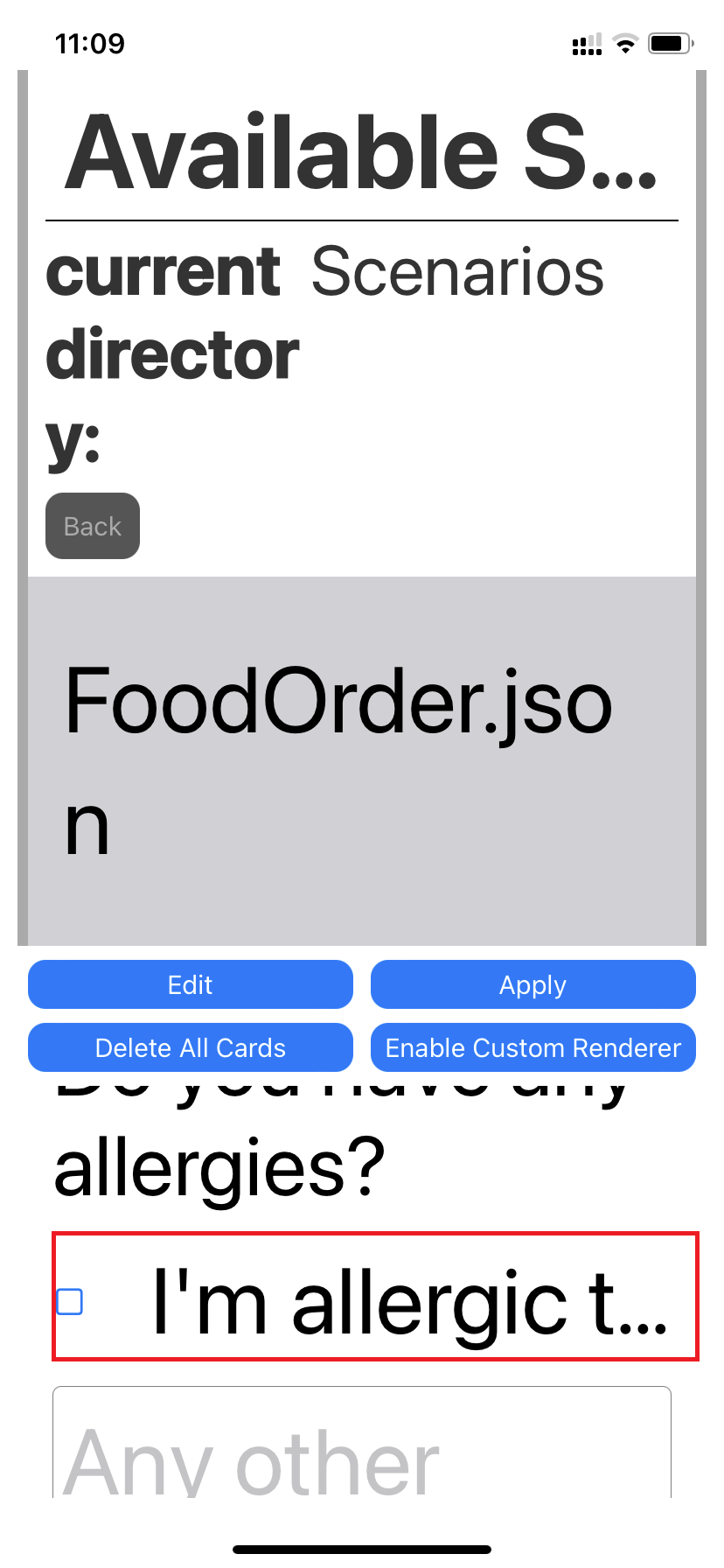Tap the Back button
Viewport: 724px width, 1568px height.
click(92, 525)
